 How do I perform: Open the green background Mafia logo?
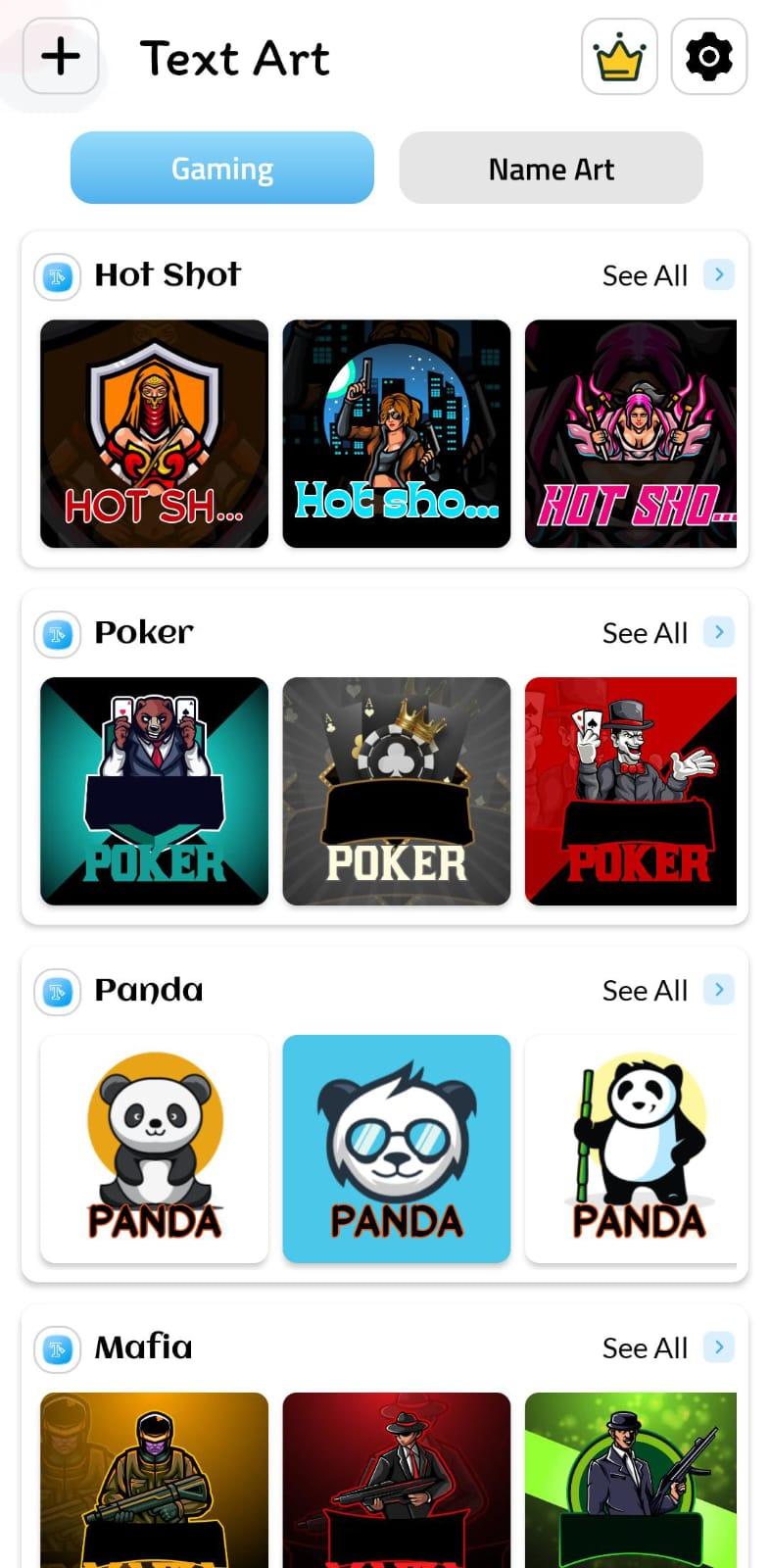pyautogui.click(x=631, y=1480)
